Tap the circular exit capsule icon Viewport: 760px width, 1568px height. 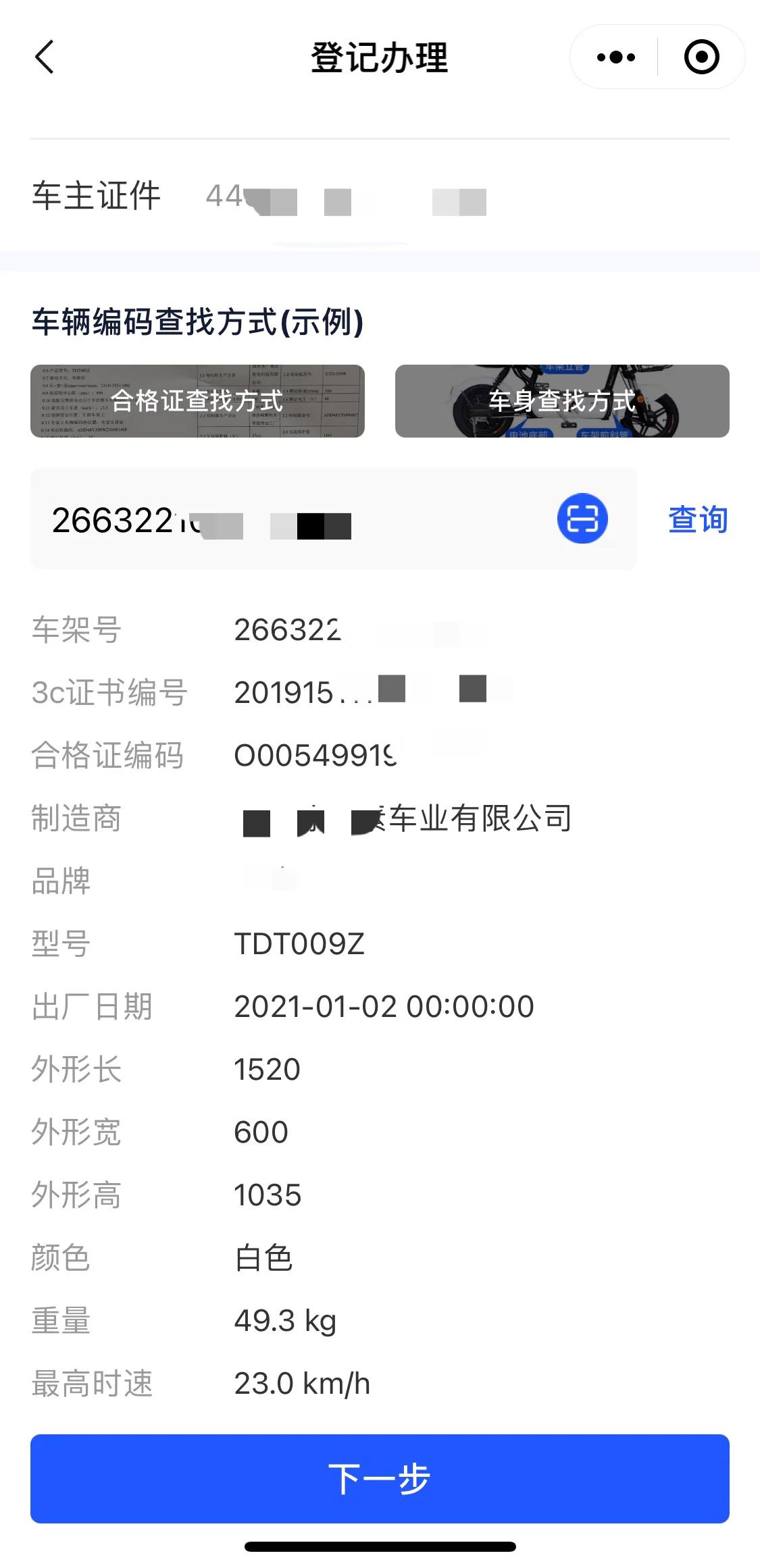coord(700,57)
